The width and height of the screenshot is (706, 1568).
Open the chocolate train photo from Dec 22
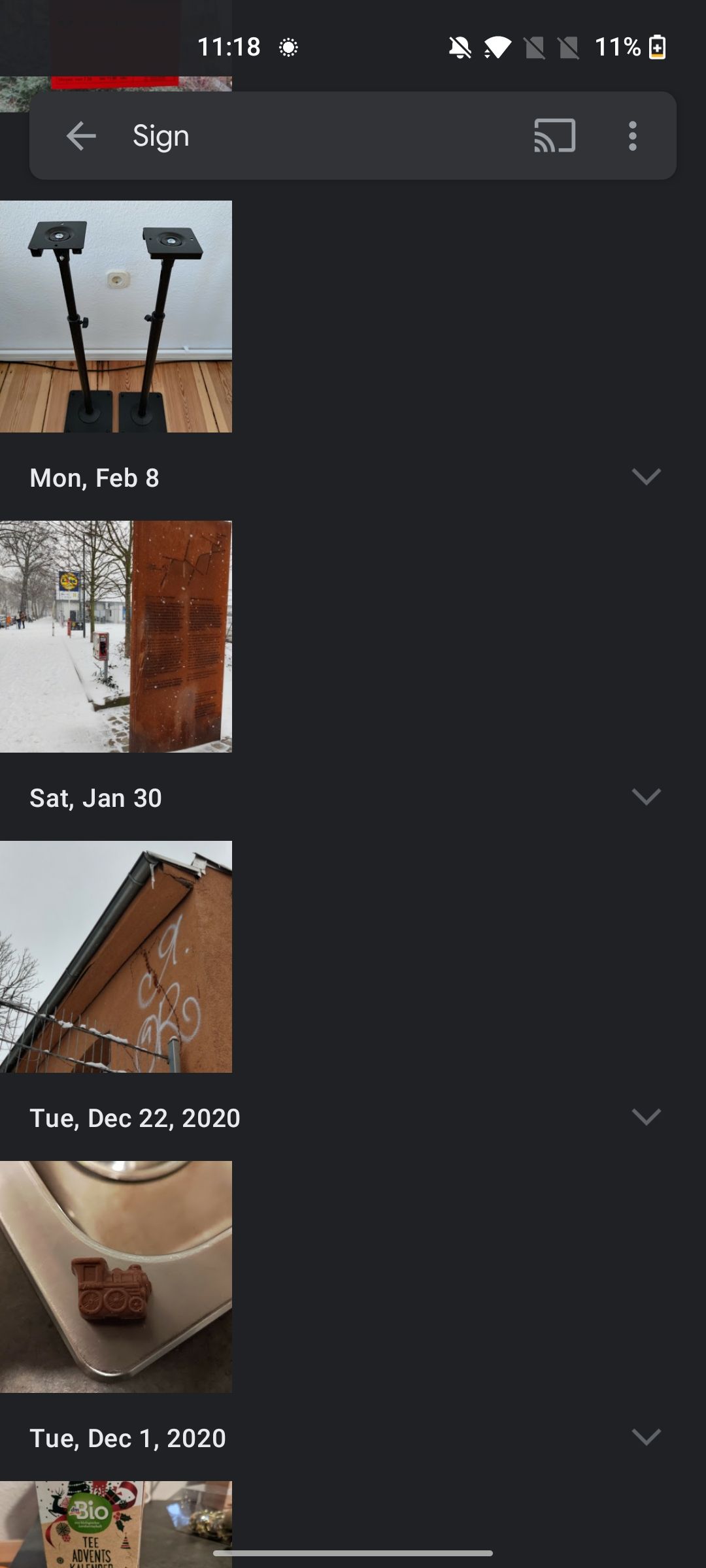pos(116,1277)
